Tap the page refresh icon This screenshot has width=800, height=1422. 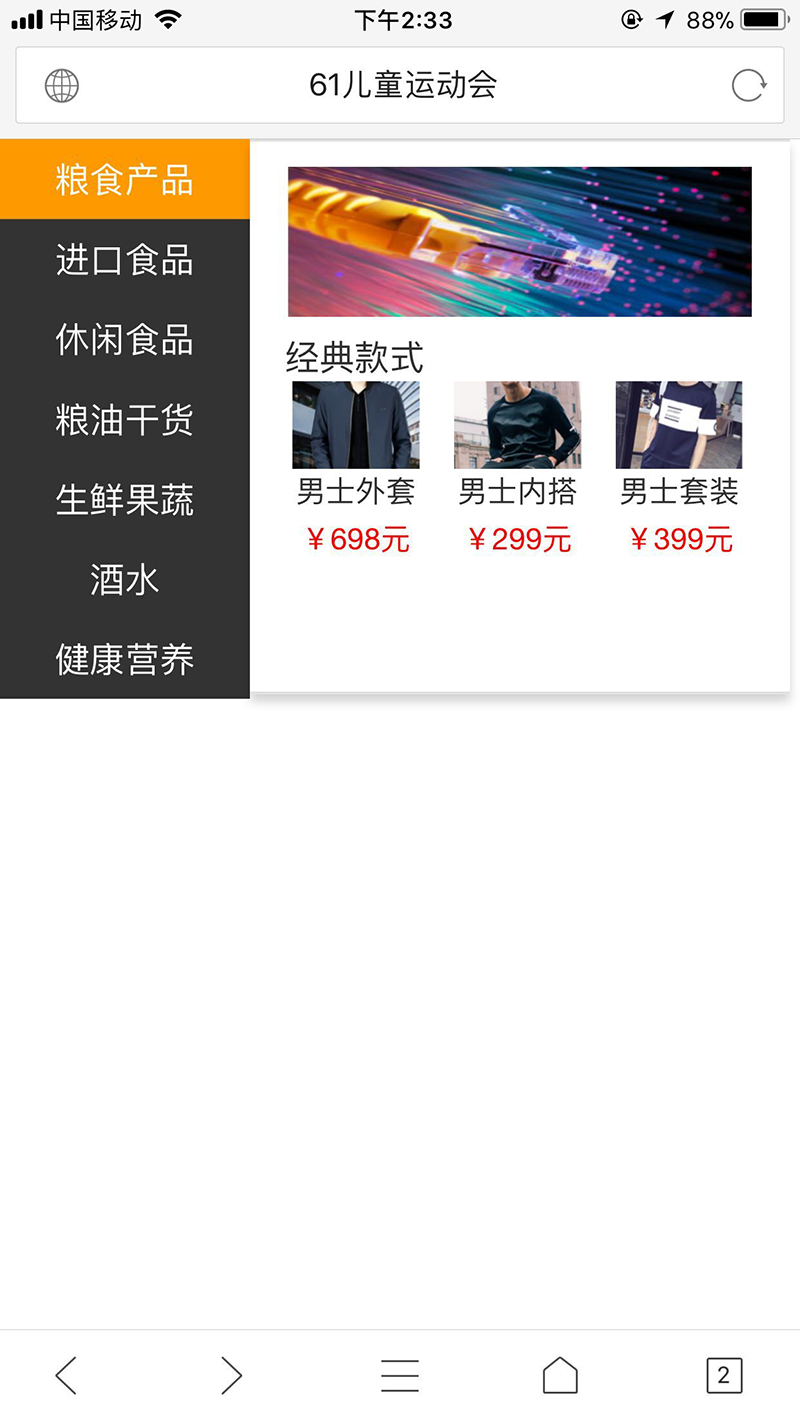(747, 86)
